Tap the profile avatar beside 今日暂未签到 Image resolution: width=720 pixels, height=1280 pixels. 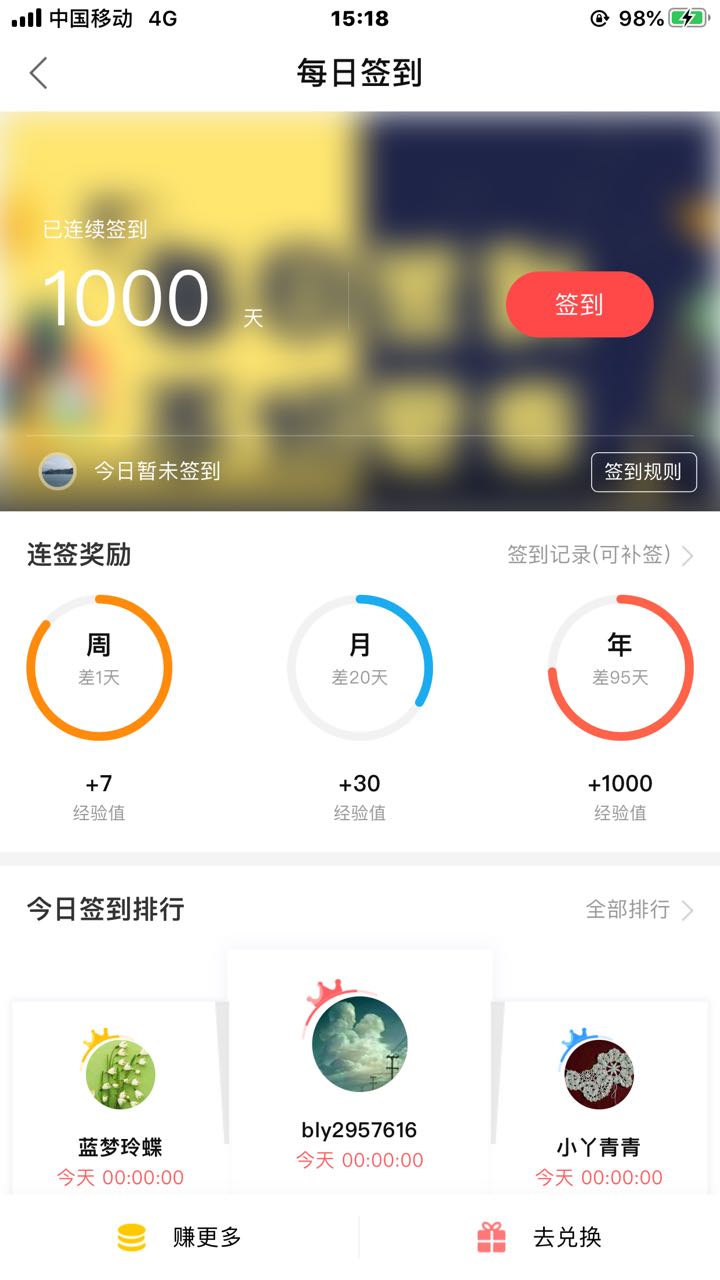click(57, 471)
